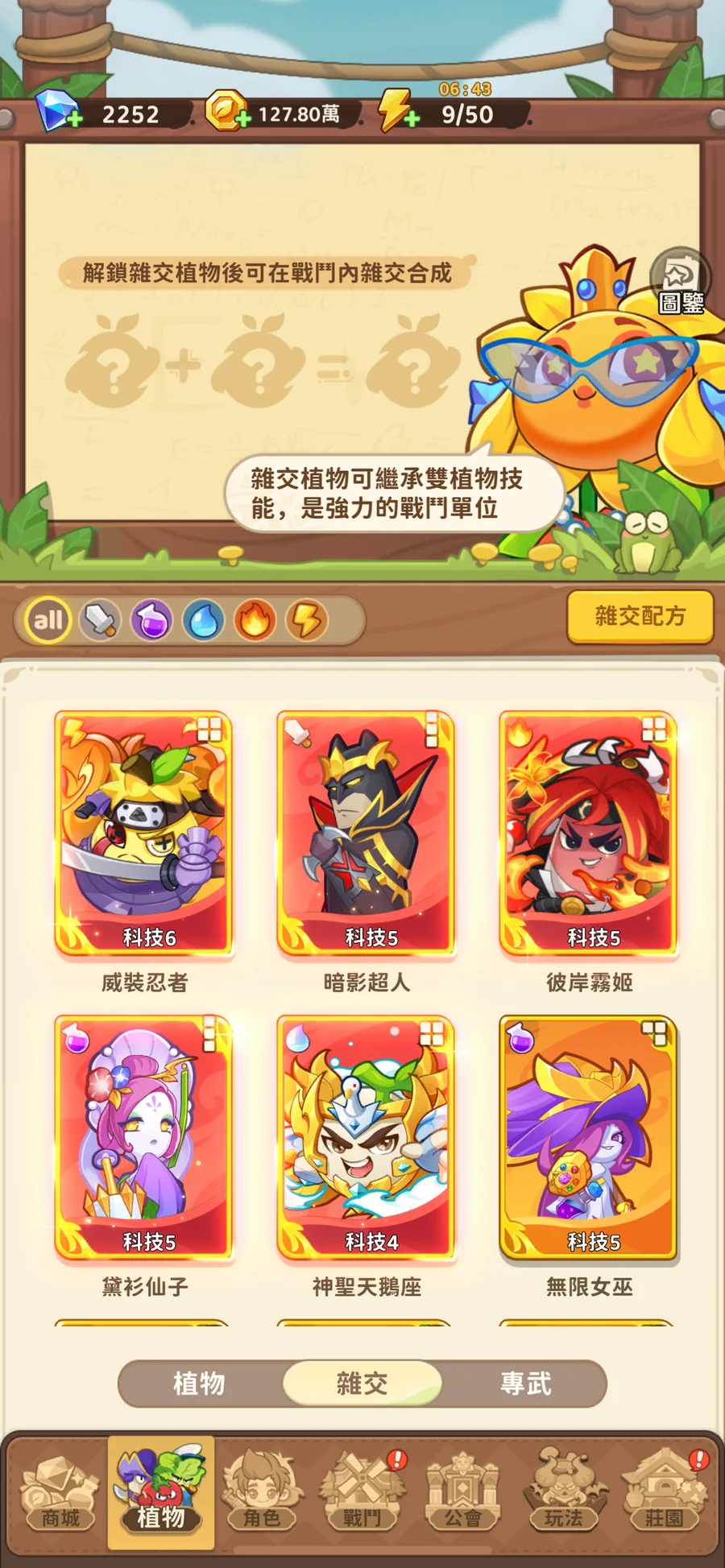Filter by lightning type

(306, 621)
